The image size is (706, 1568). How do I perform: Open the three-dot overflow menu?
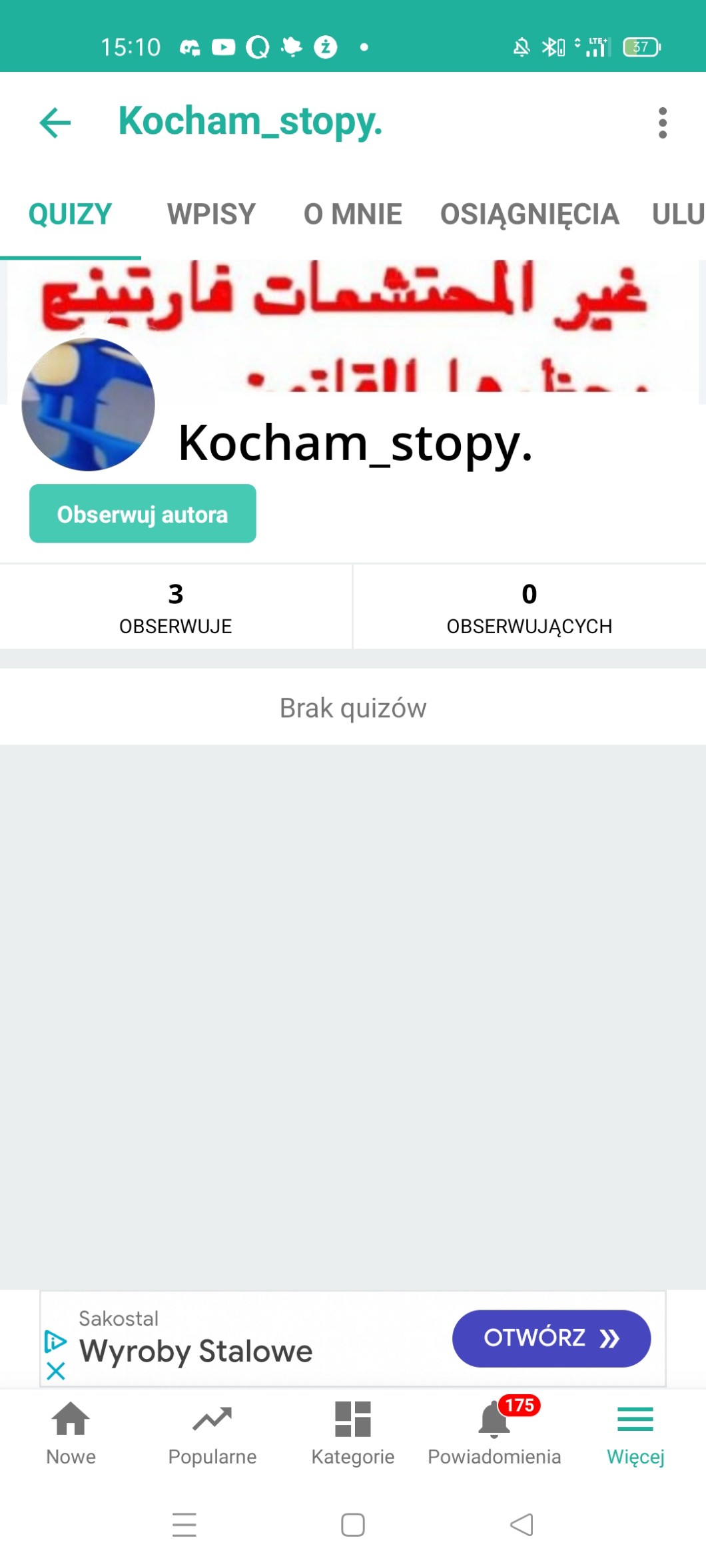coord(662,123)
